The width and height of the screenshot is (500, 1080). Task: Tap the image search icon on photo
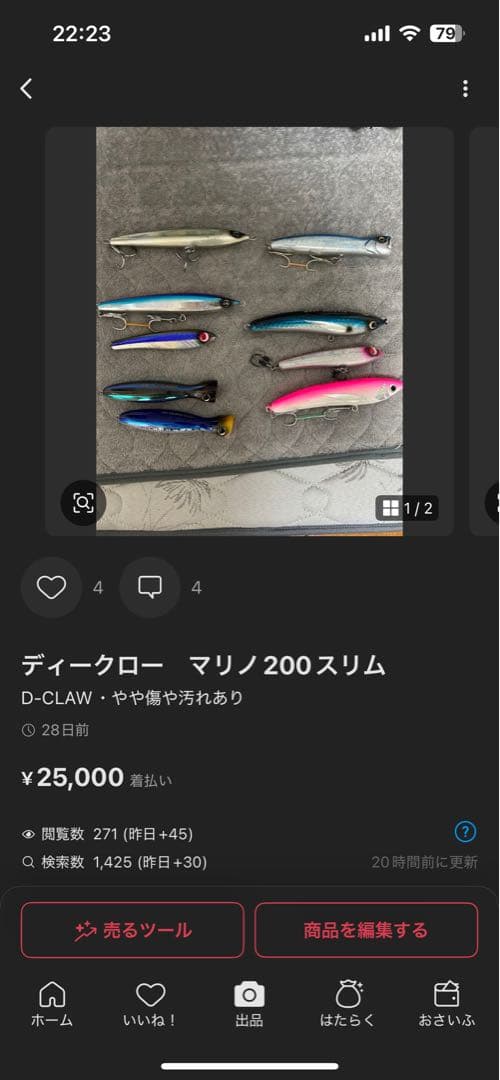83,503
